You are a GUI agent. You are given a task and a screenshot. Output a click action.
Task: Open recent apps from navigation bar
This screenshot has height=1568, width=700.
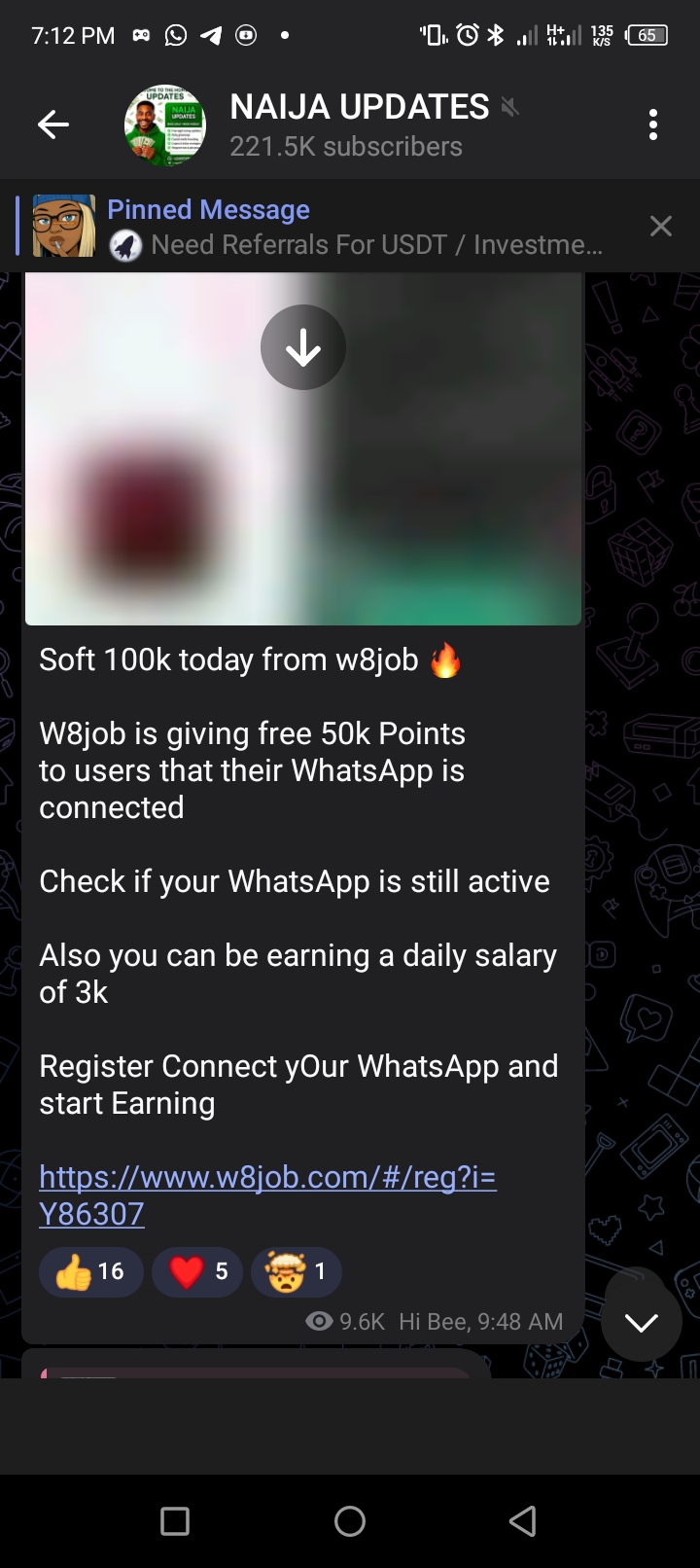[x=175, y=1521]
